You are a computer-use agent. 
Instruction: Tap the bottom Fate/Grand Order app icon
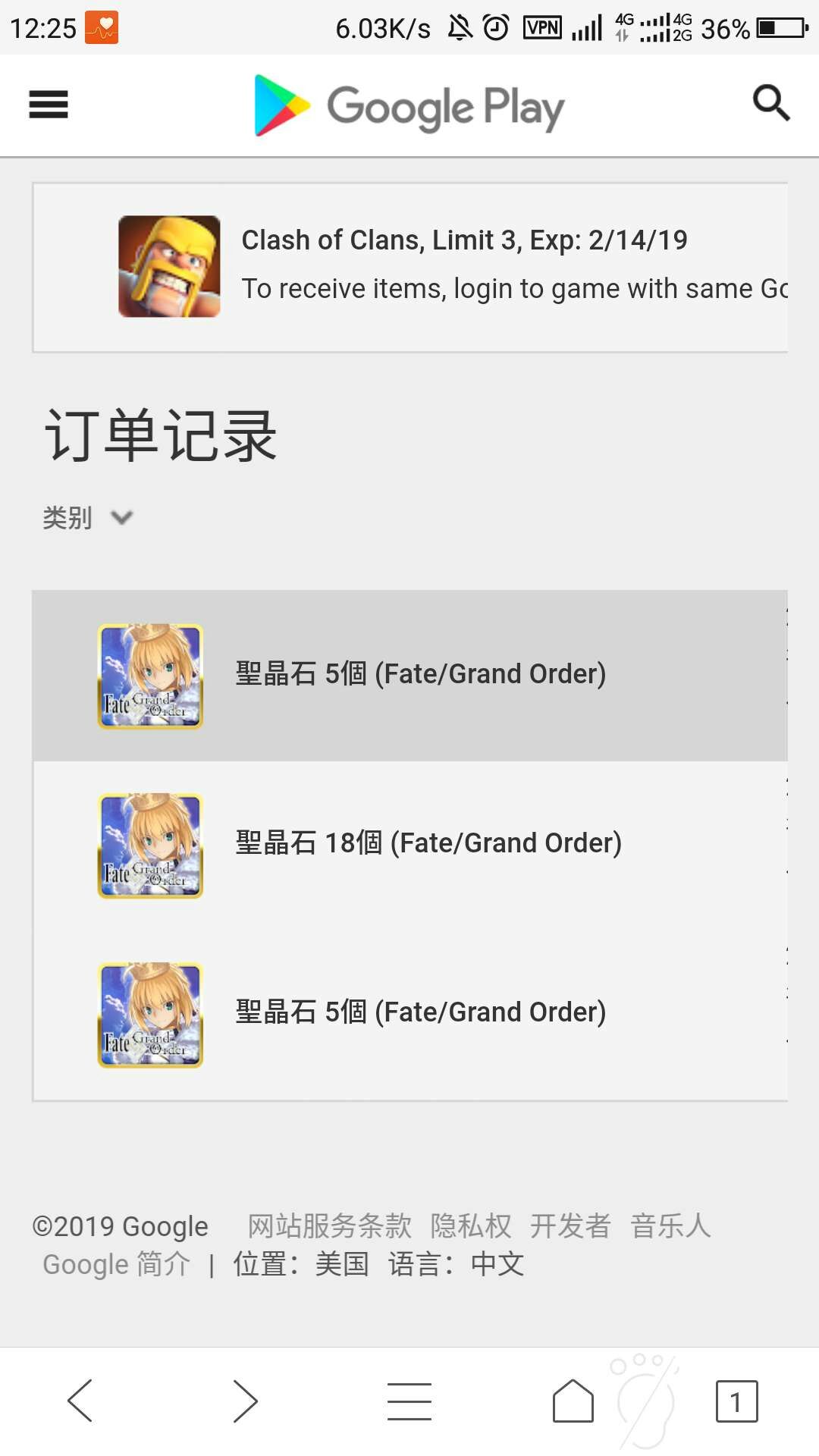pyautogui.click(x=149, y=1014)
